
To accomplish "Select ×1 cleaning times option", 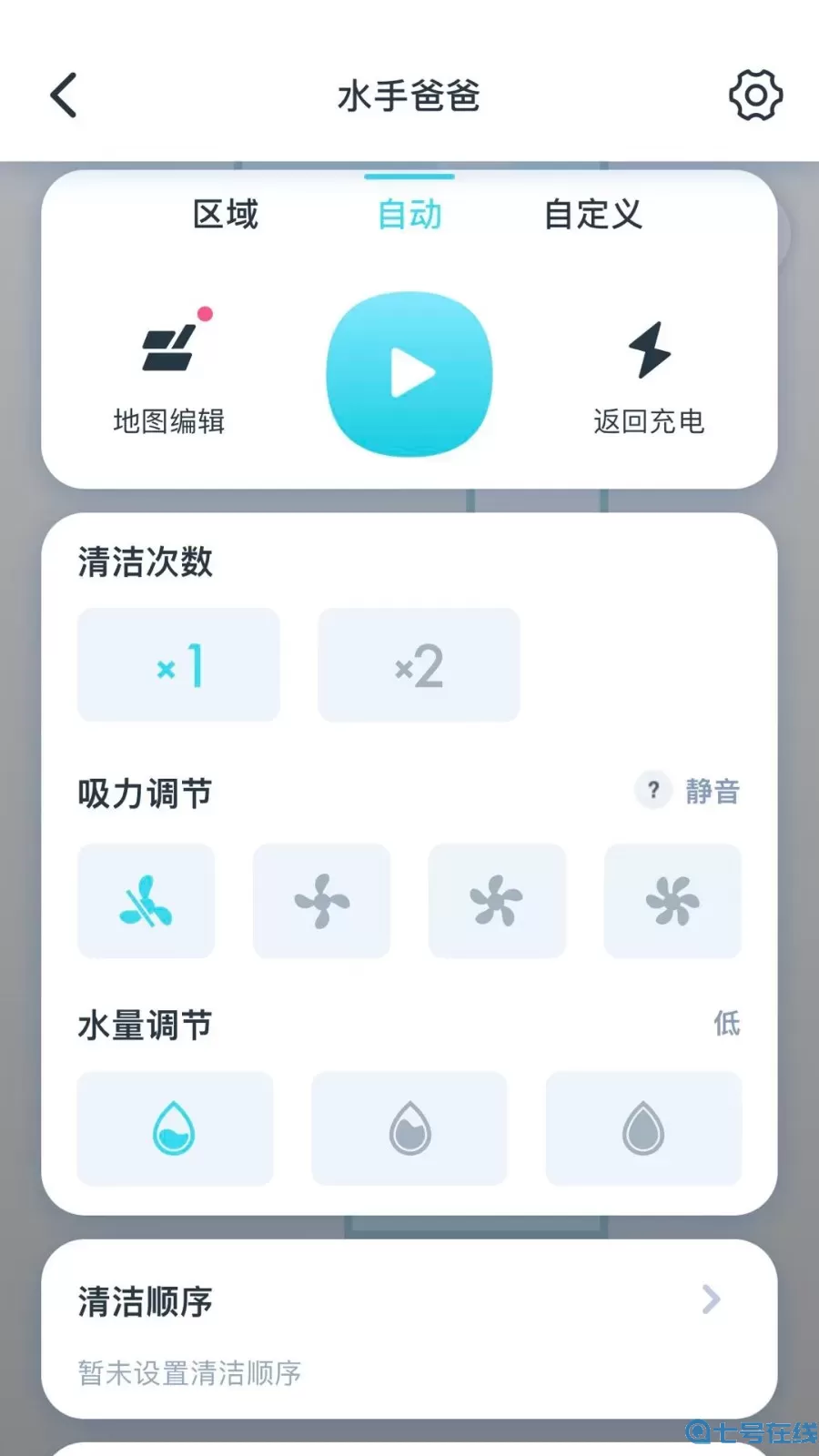I will 178,664.
